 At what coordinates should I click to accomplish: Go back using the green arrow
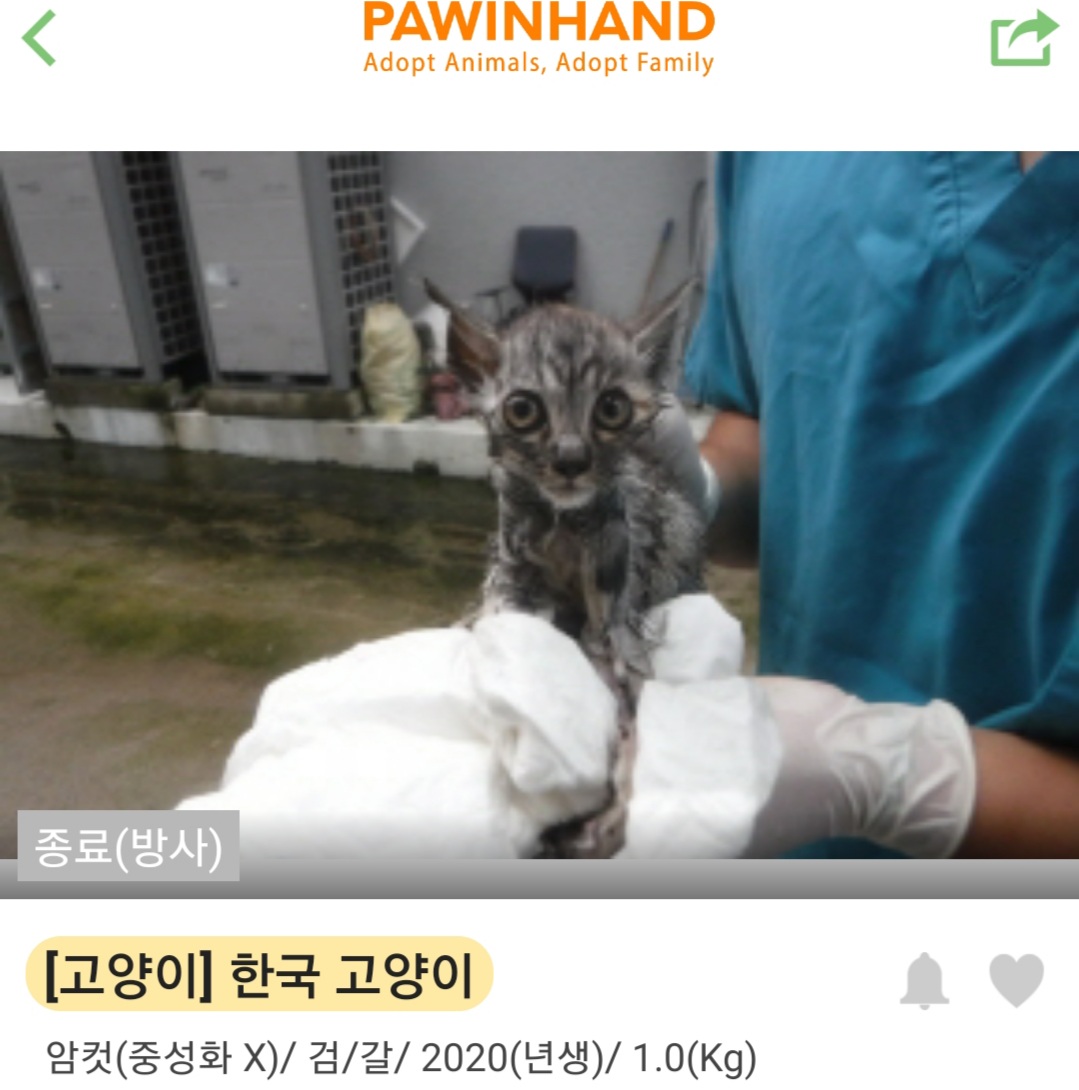pos(39,38)
